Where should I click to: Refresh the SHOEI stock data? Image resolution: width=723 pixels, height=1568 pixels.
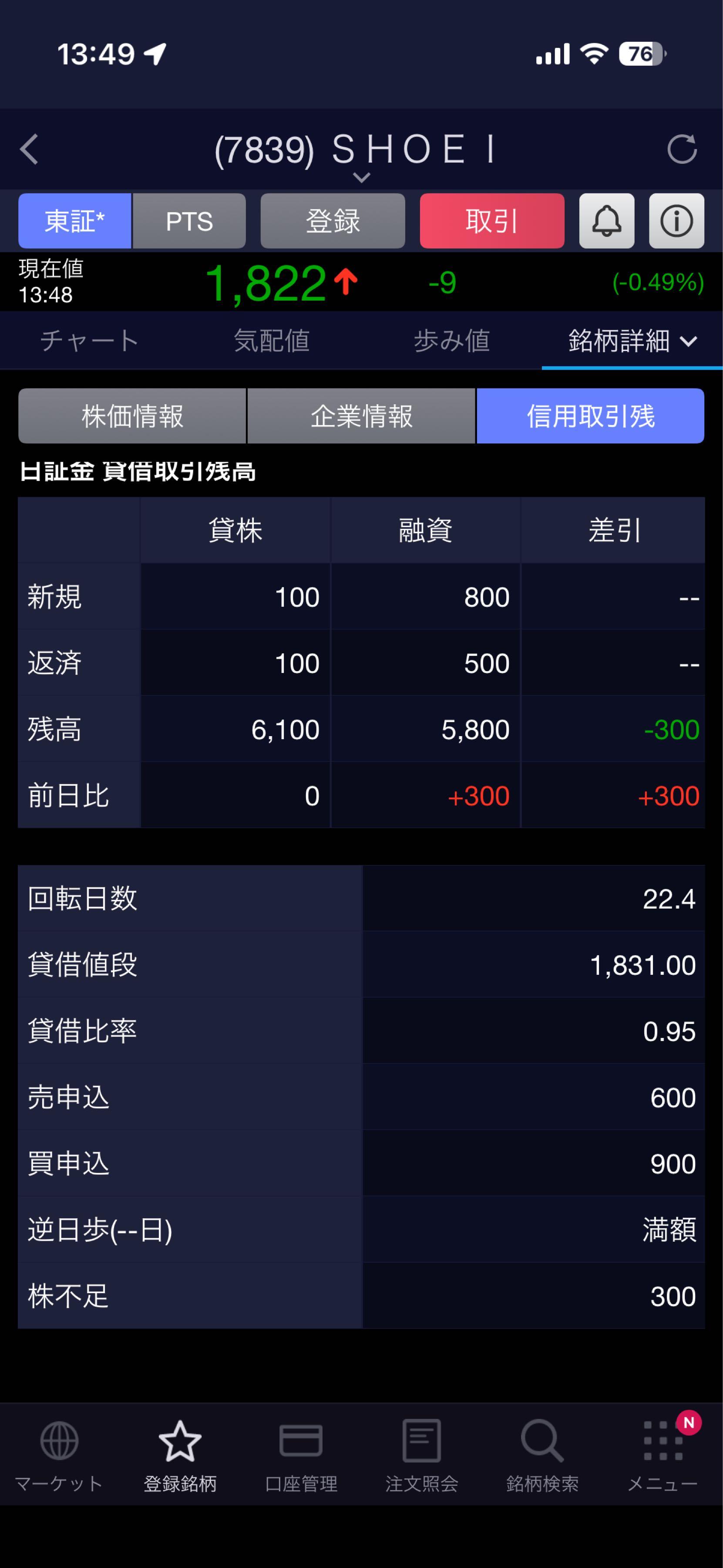click(x=682, y=149)
